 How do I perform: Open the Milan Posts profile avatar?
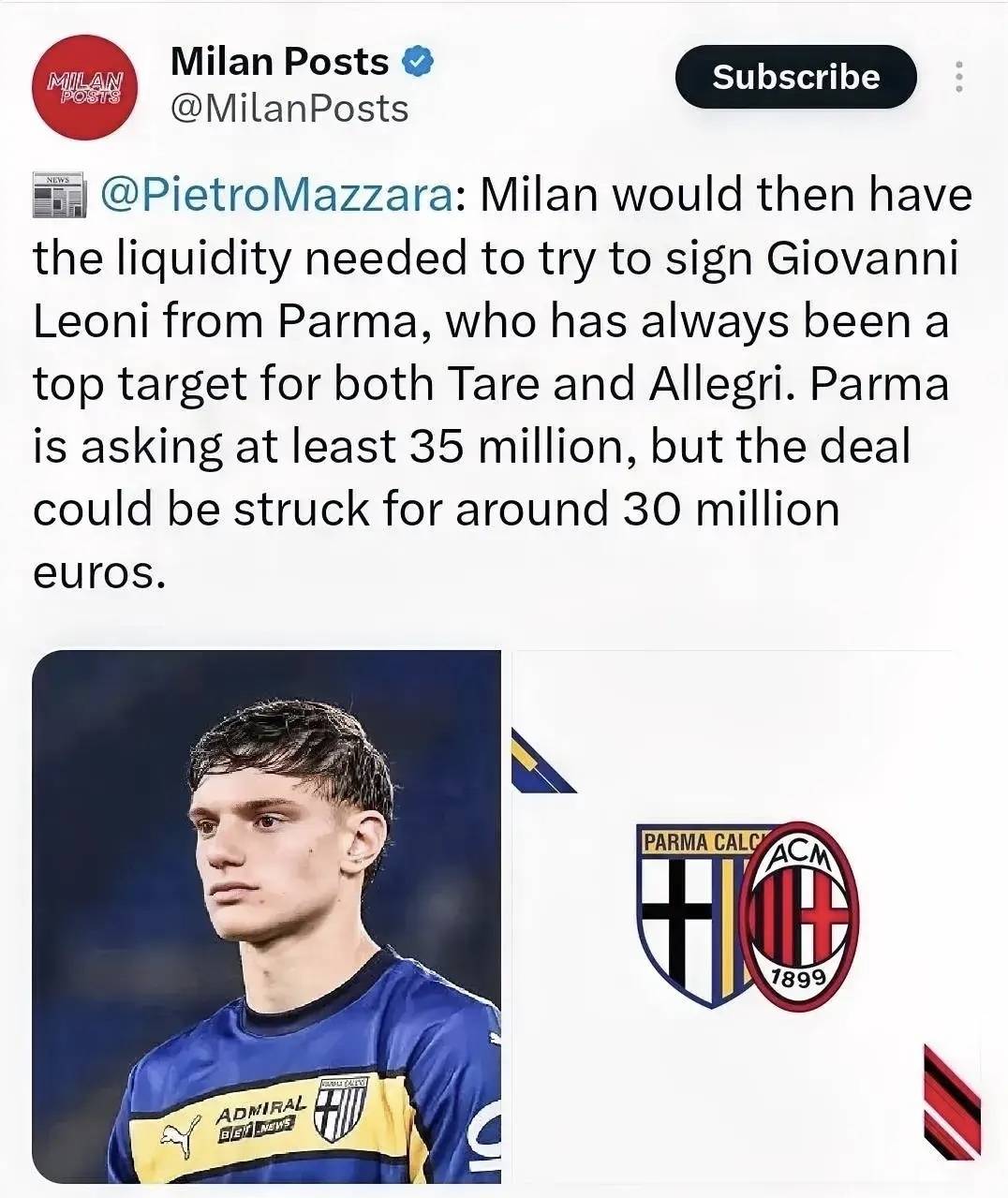coord(84,87)
